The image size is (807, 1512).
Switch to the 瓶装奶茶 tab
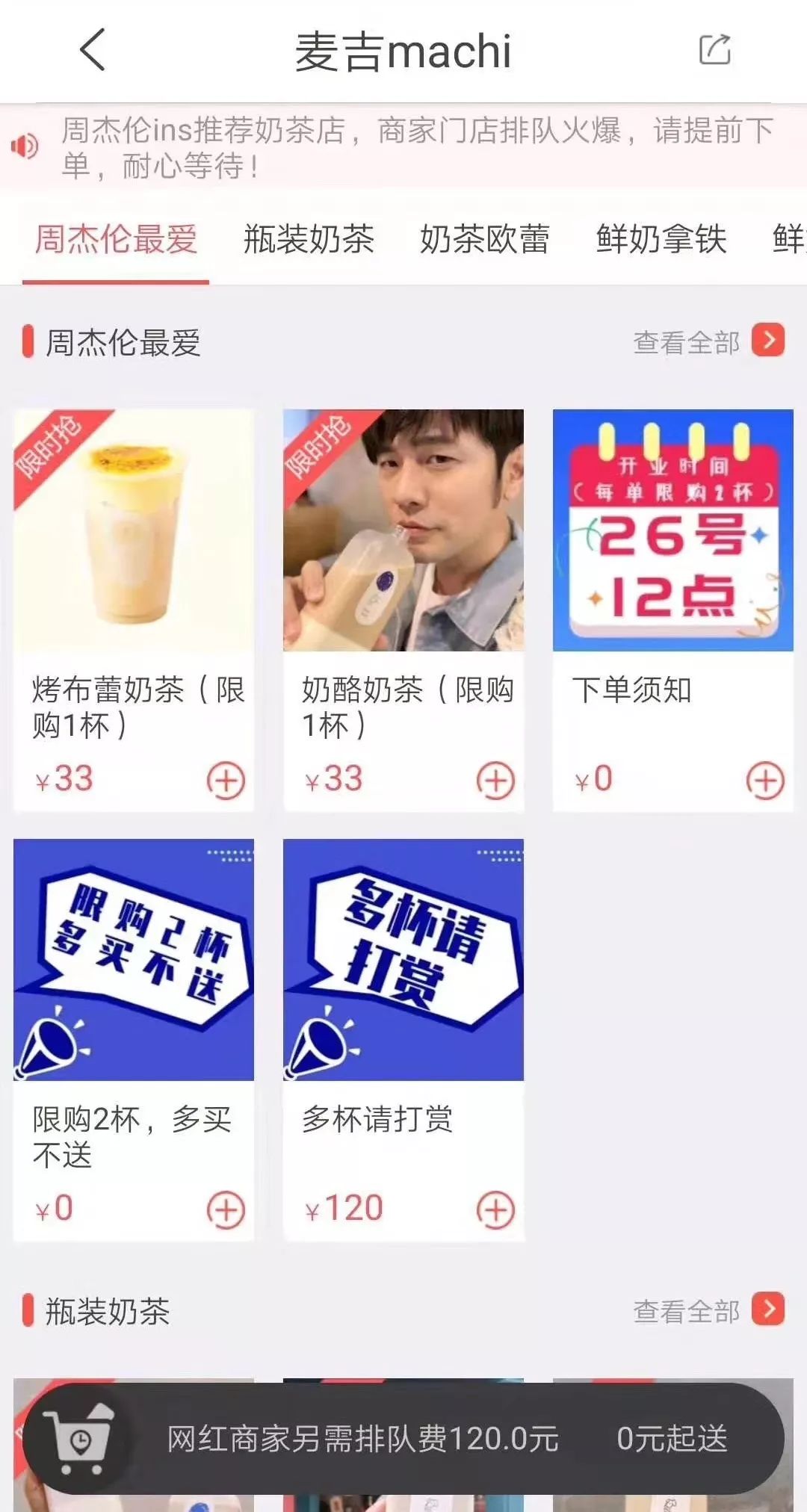point(309,239)
